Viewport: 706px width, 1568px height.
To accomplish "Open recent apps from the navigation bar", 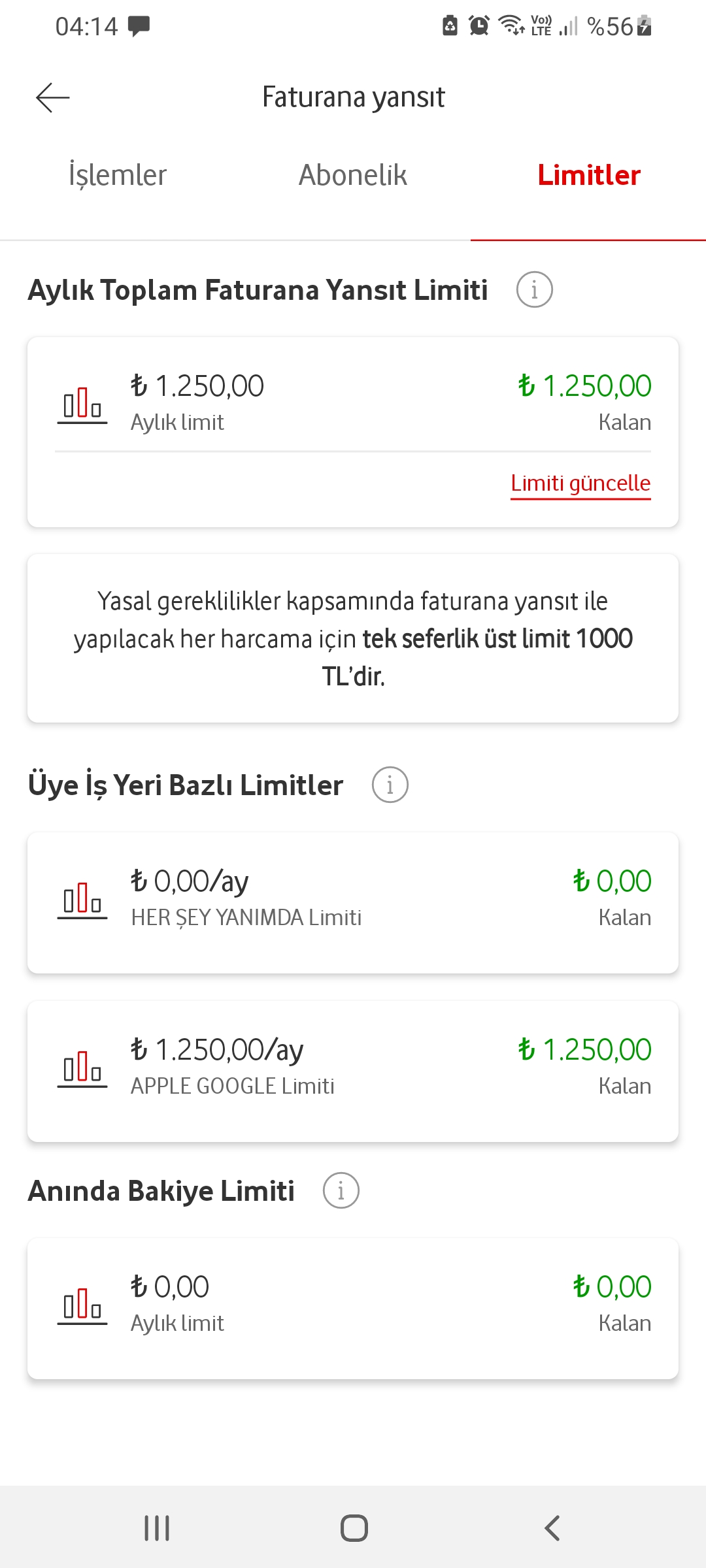I will pyautogui.click(x=157, y=1528).
